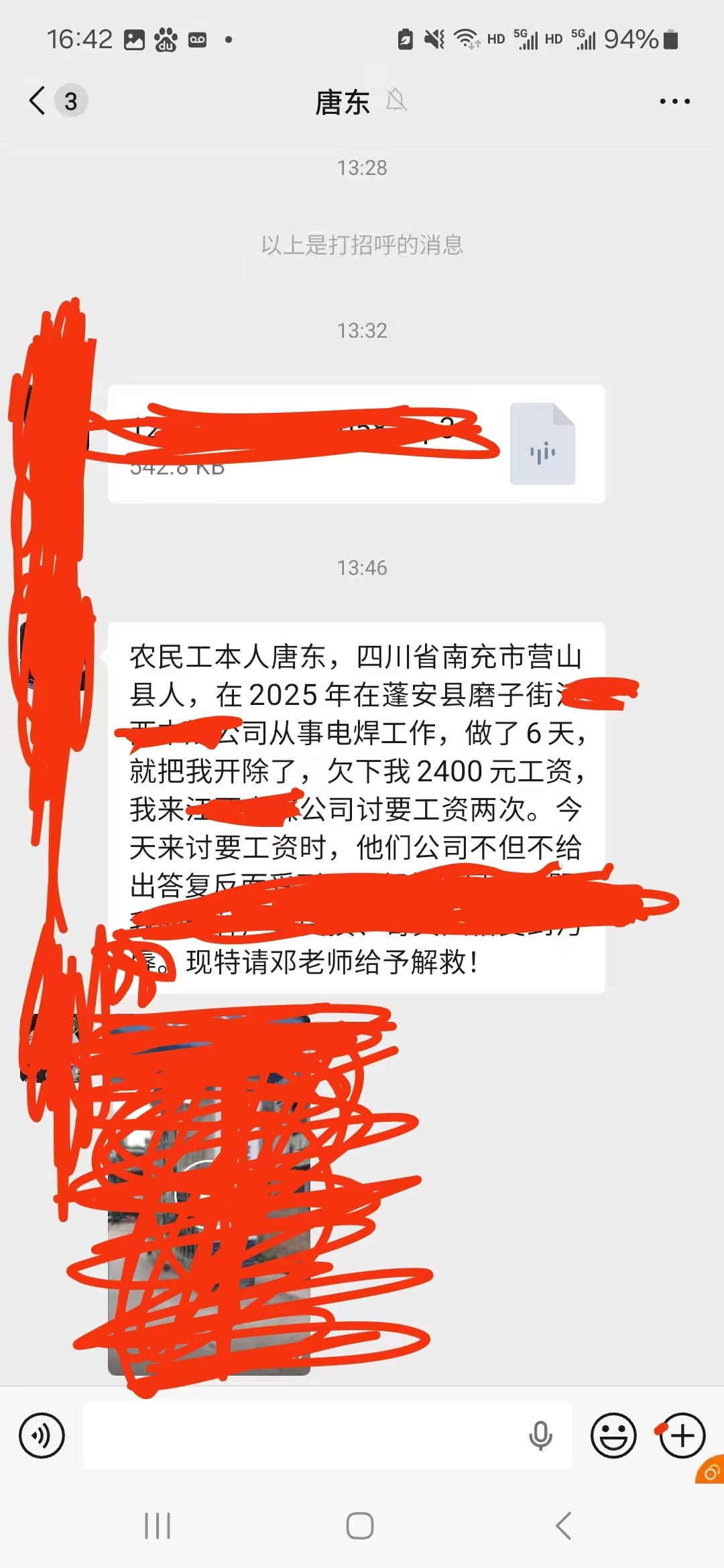Open the plus attachments panel
The image size is (724, 1568).
(682, 1435)
